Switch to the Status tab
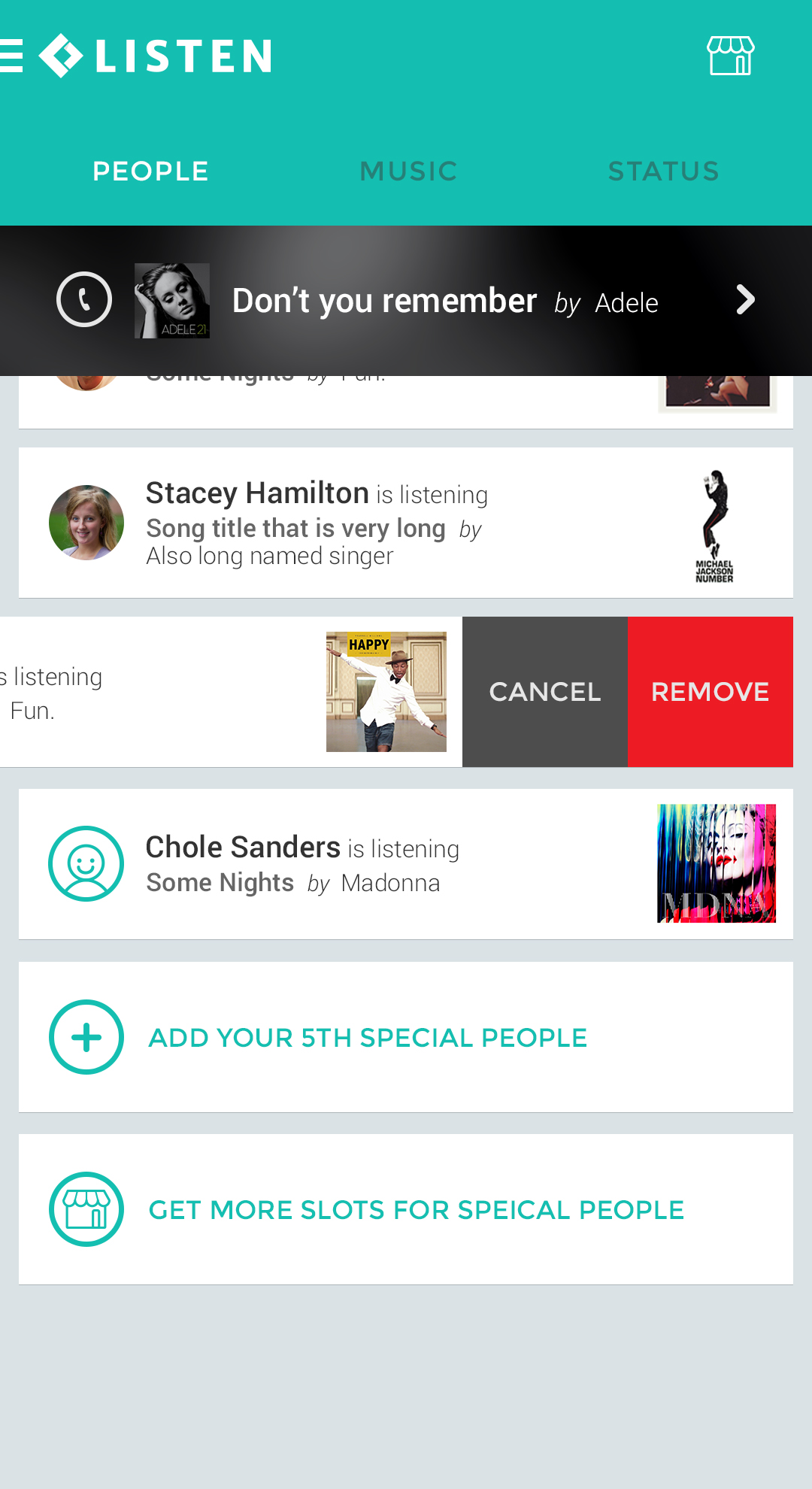Image resolution: width=812 pixels, height=1489 pixels. pos(663,171)
